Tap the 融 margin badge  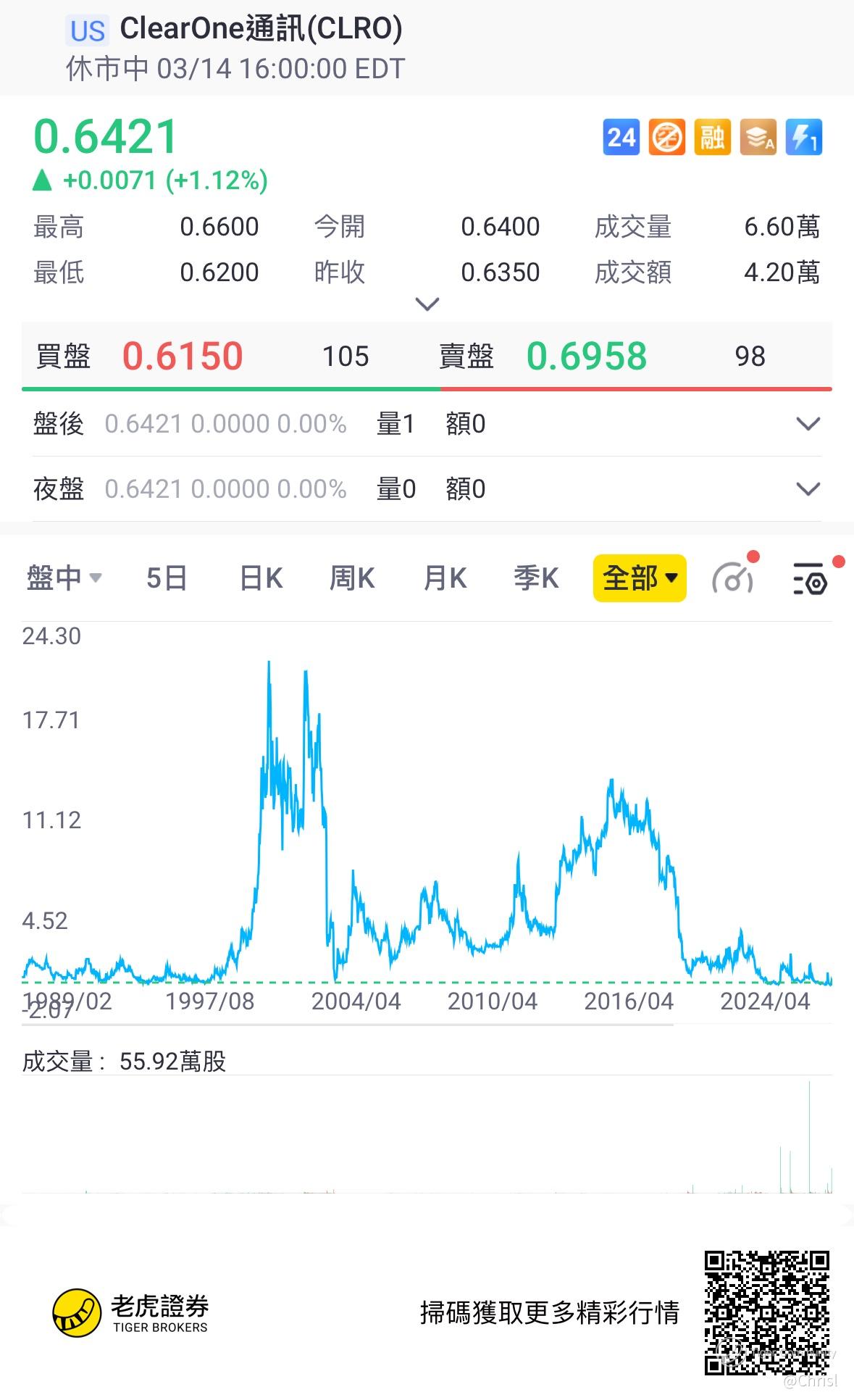[x=712, y=138]
